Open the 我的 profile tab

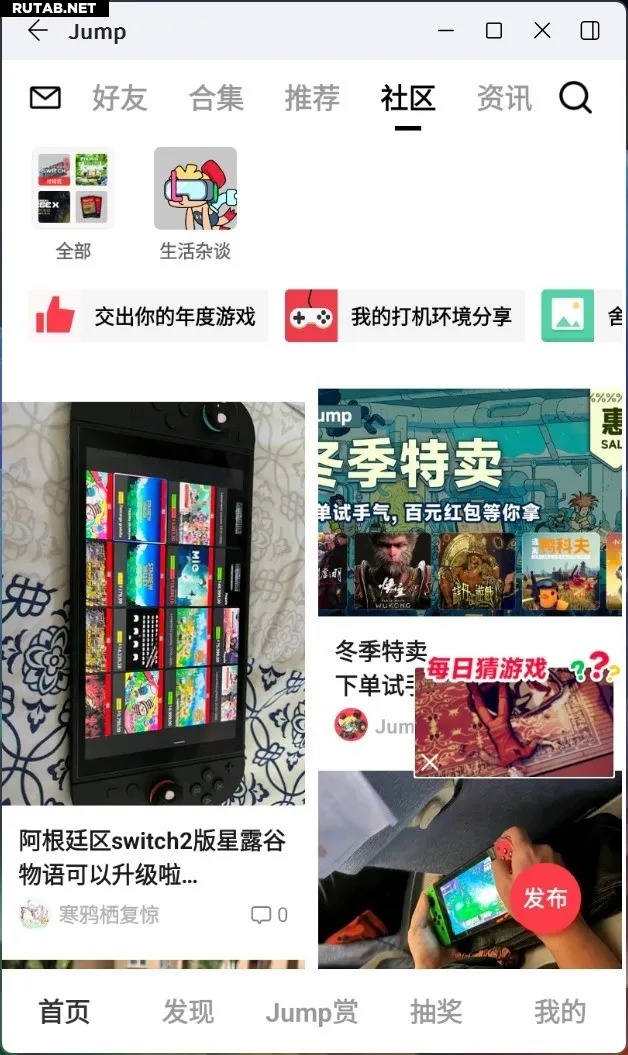(559, 1011)
